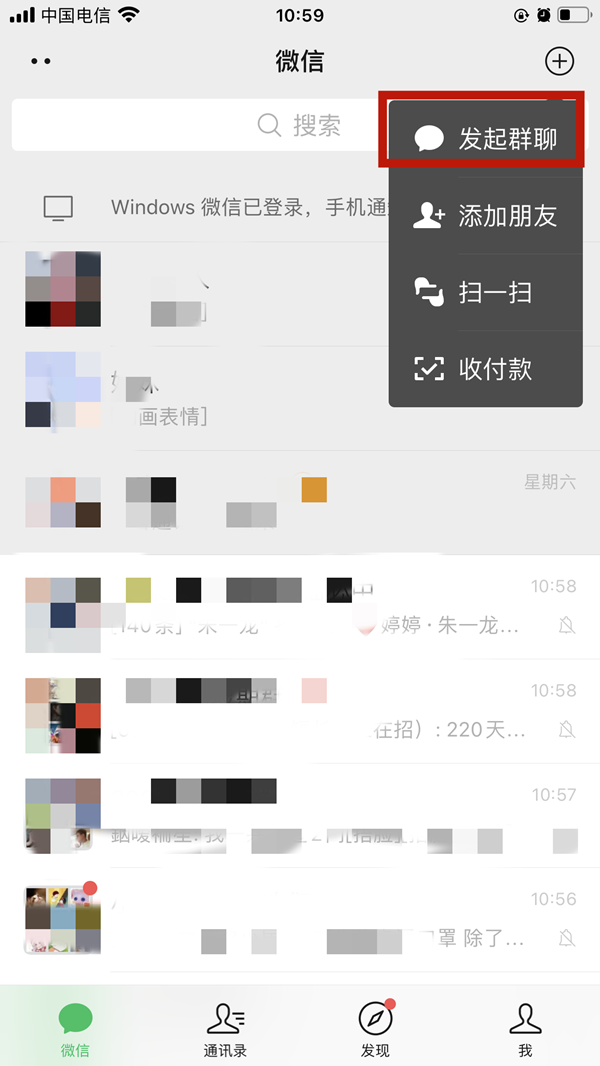Screen dimensions: 600x1066
Task: Tap the plus icon in the top bar
Action: pos(559,61)
